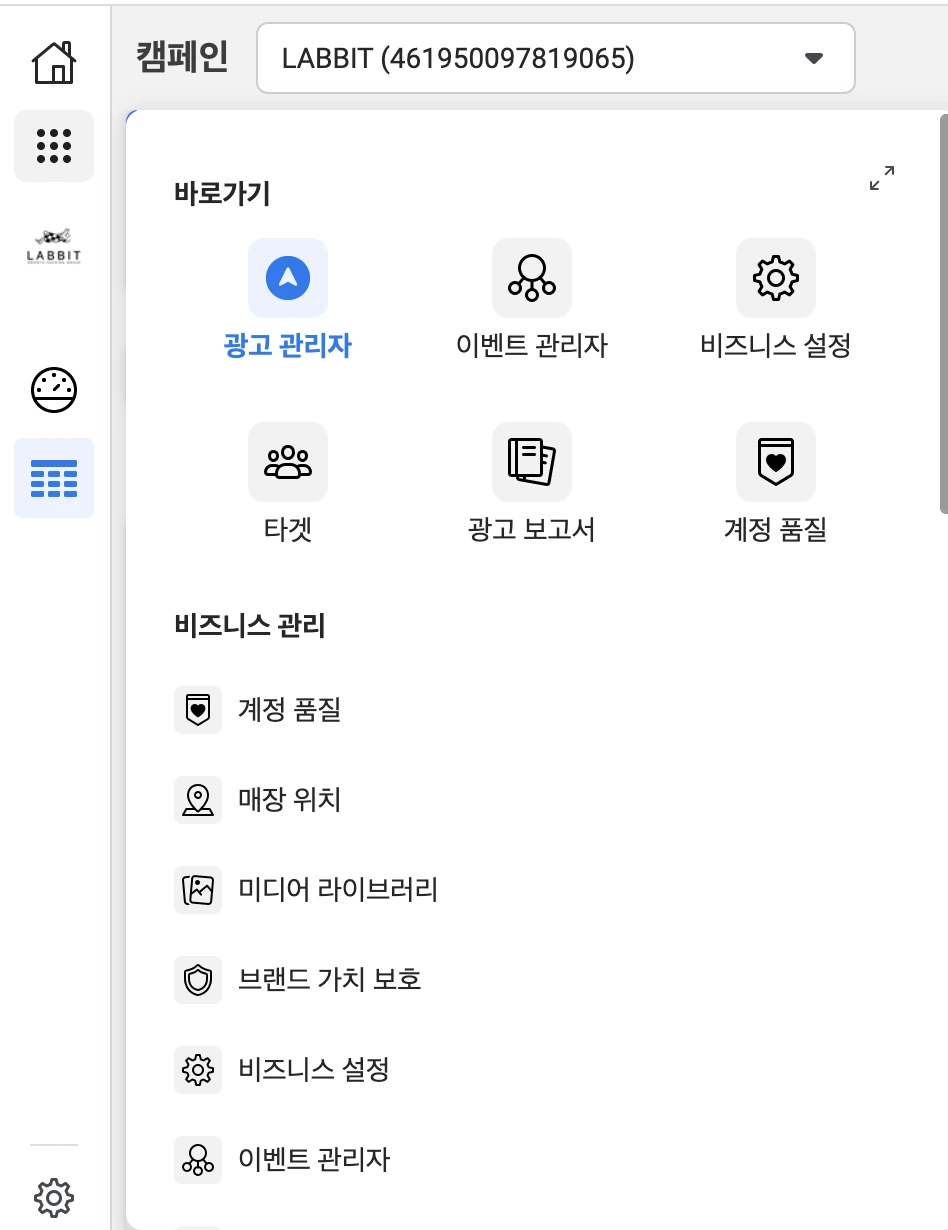Tap the LABBIT business logo in the sidebar

[x=54, y=245]
